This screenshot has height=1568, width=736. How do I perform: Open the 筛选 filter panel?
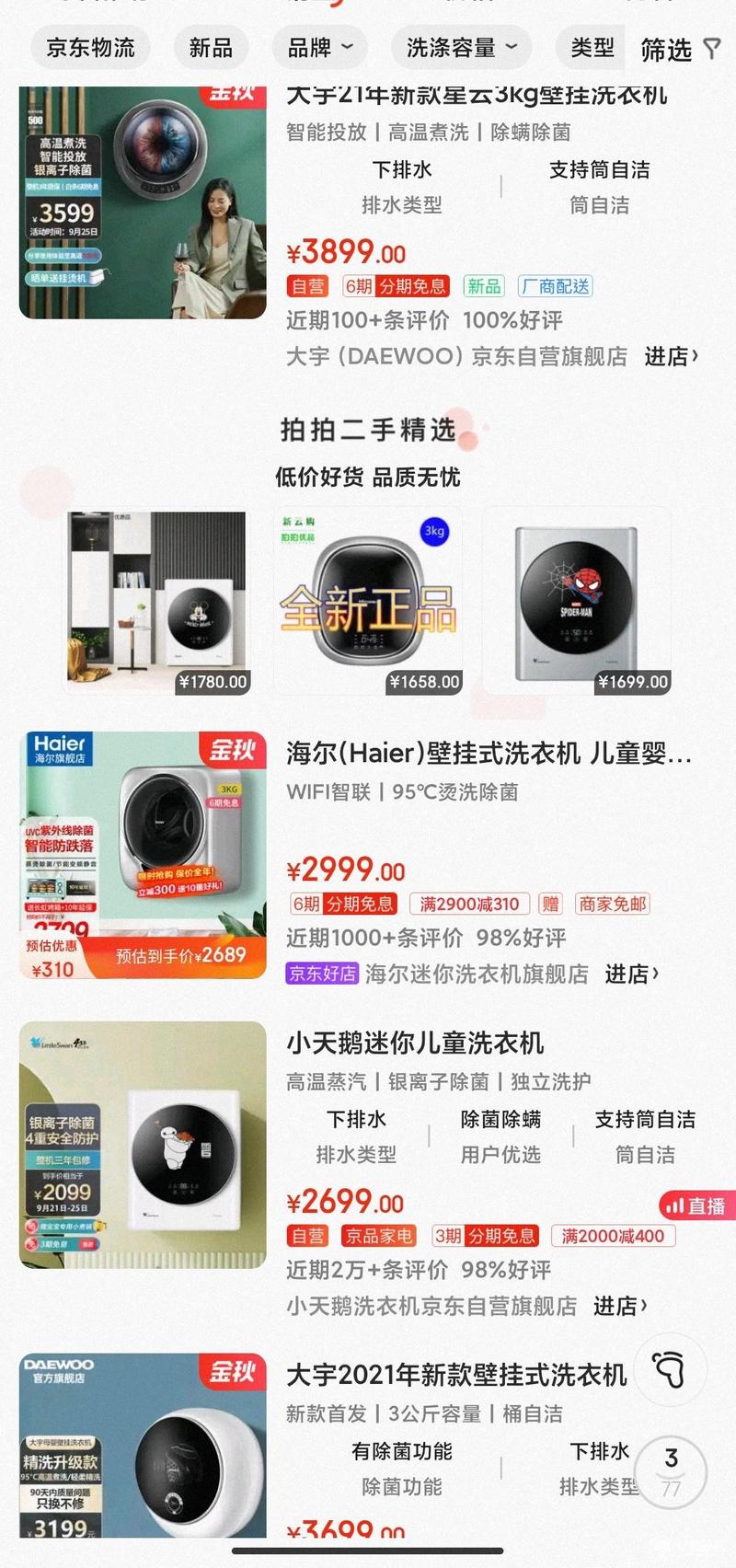681,50
